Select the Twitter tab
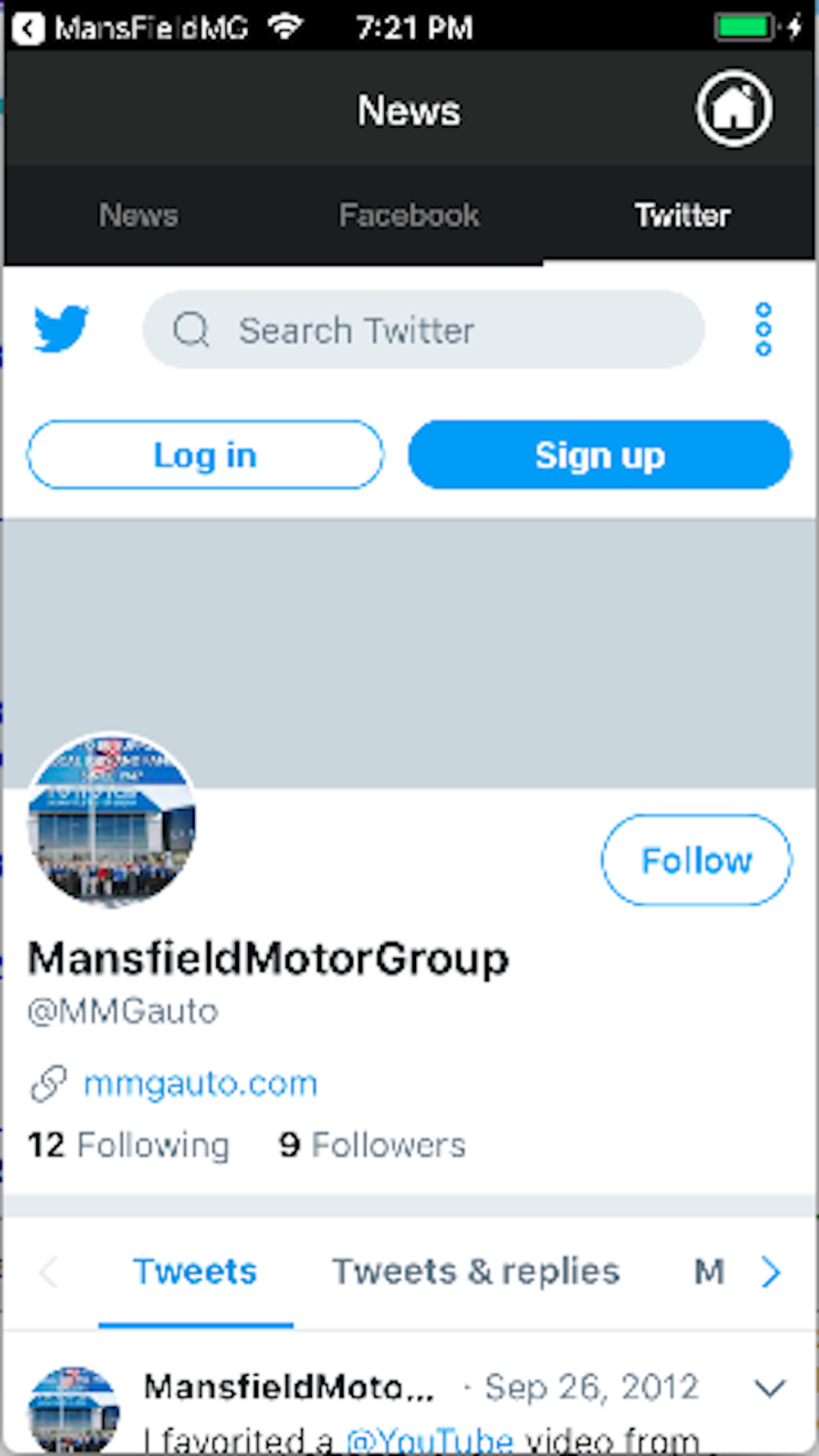Image resolution: width=819 pixels, height=1456 pixels. point(682,215)
